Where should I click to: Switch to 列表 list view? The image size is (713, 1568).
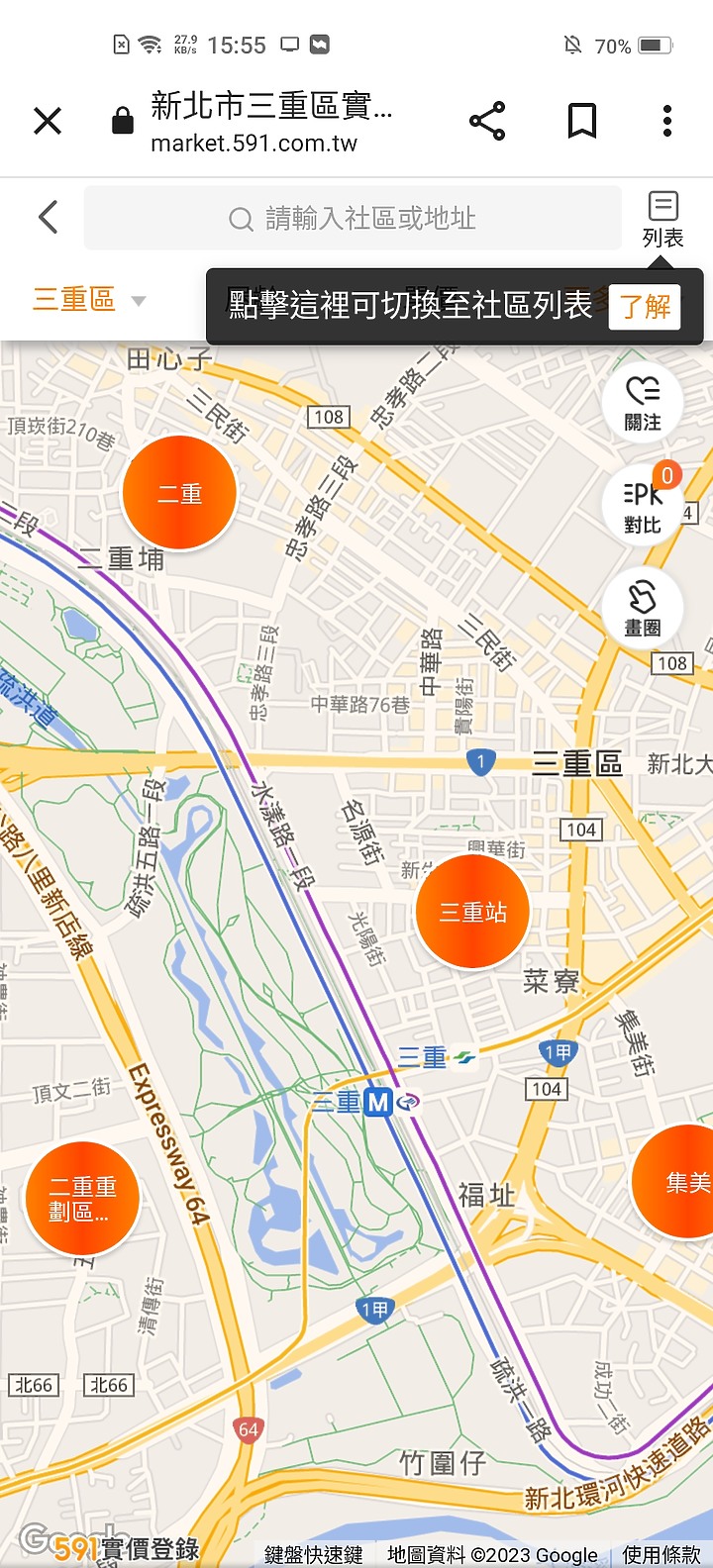(x=662, y=220)
